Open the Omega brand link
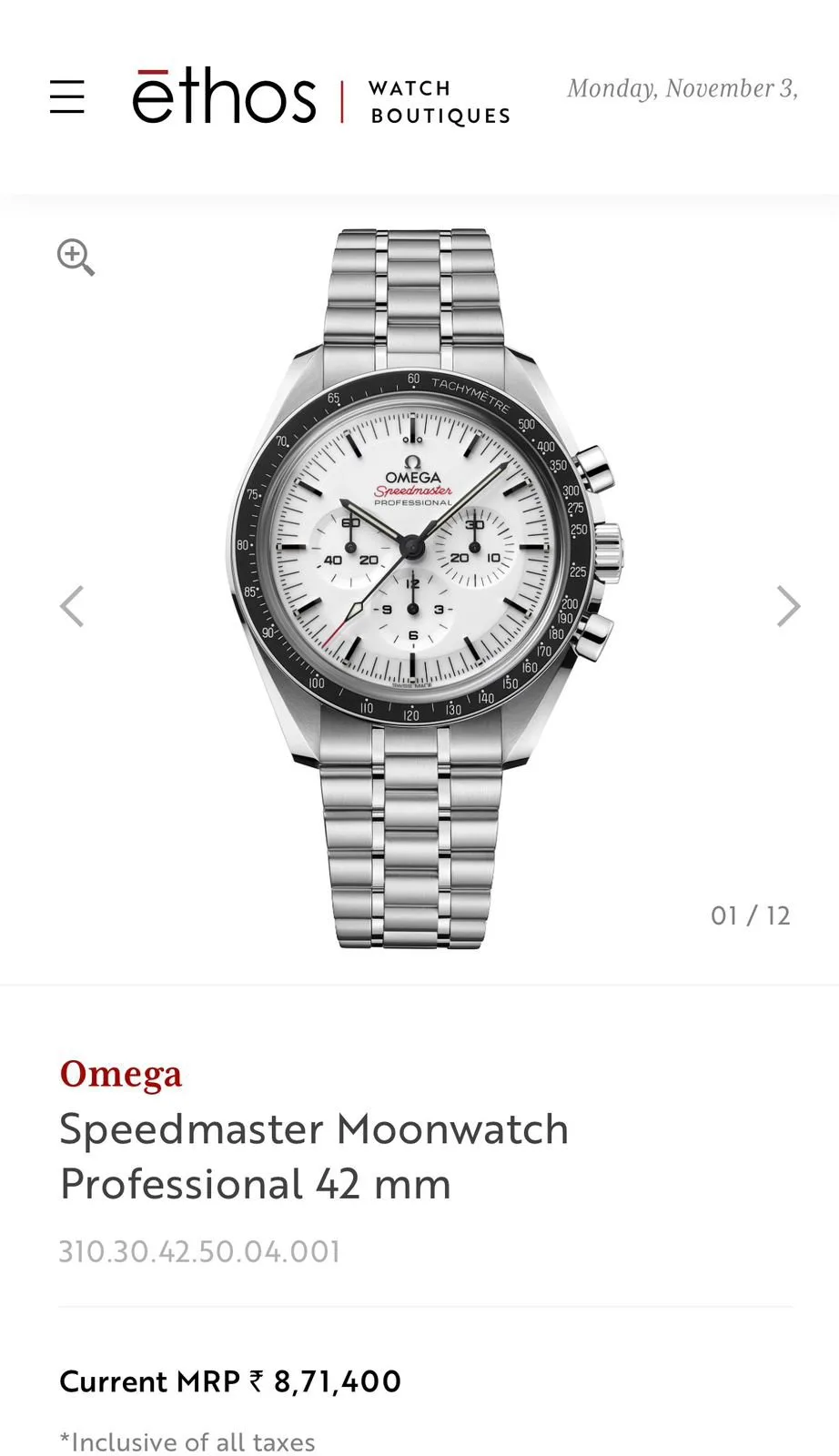 click(x=121, y=1074)
